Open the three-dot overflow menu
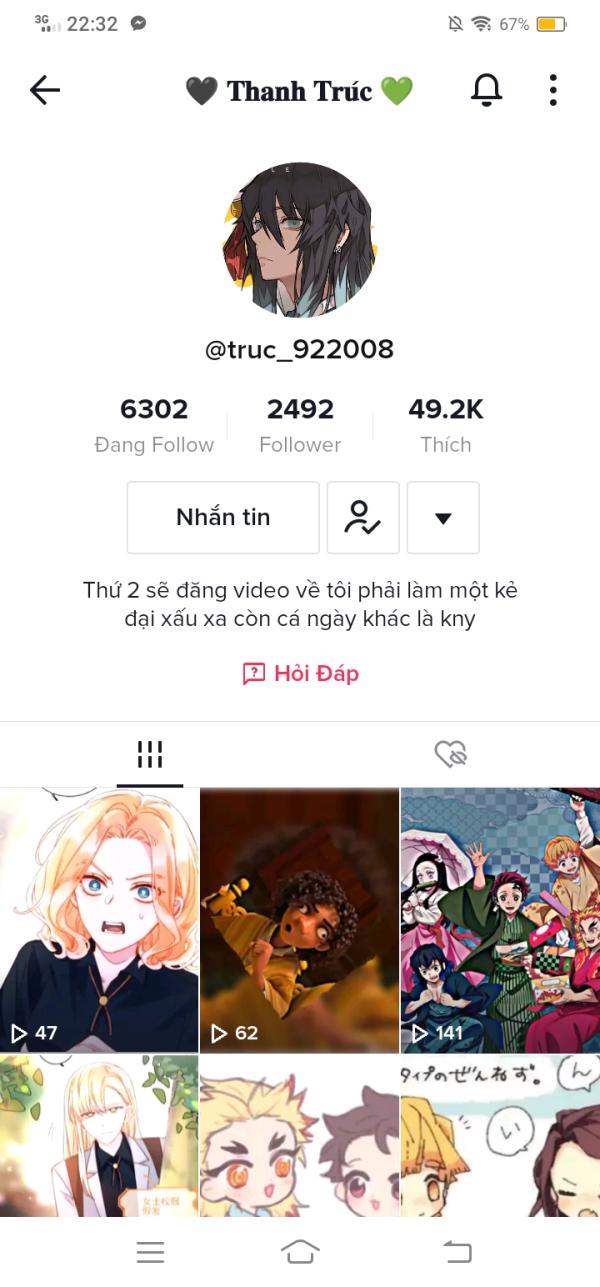This screenshot has height=1287, width=600. click(553, 91)
